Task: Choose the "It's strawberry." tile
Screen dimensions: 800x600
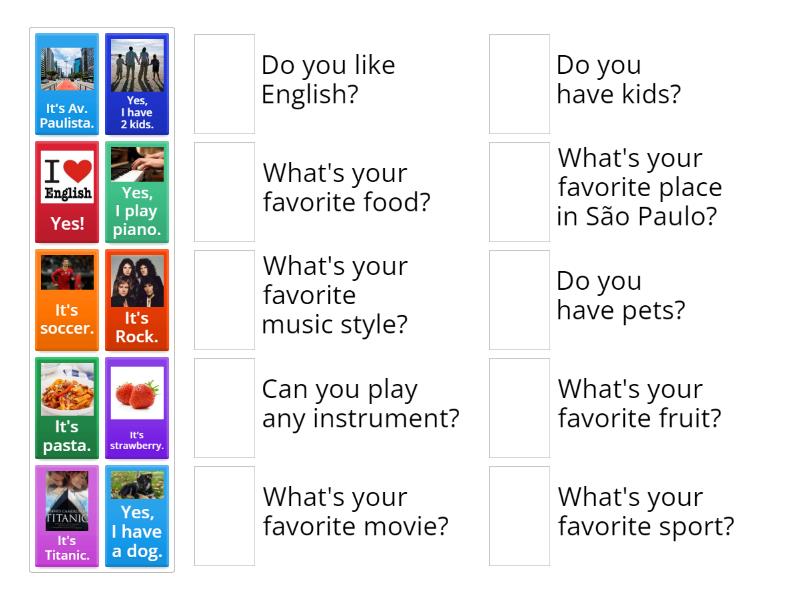Action: (137, 408)
